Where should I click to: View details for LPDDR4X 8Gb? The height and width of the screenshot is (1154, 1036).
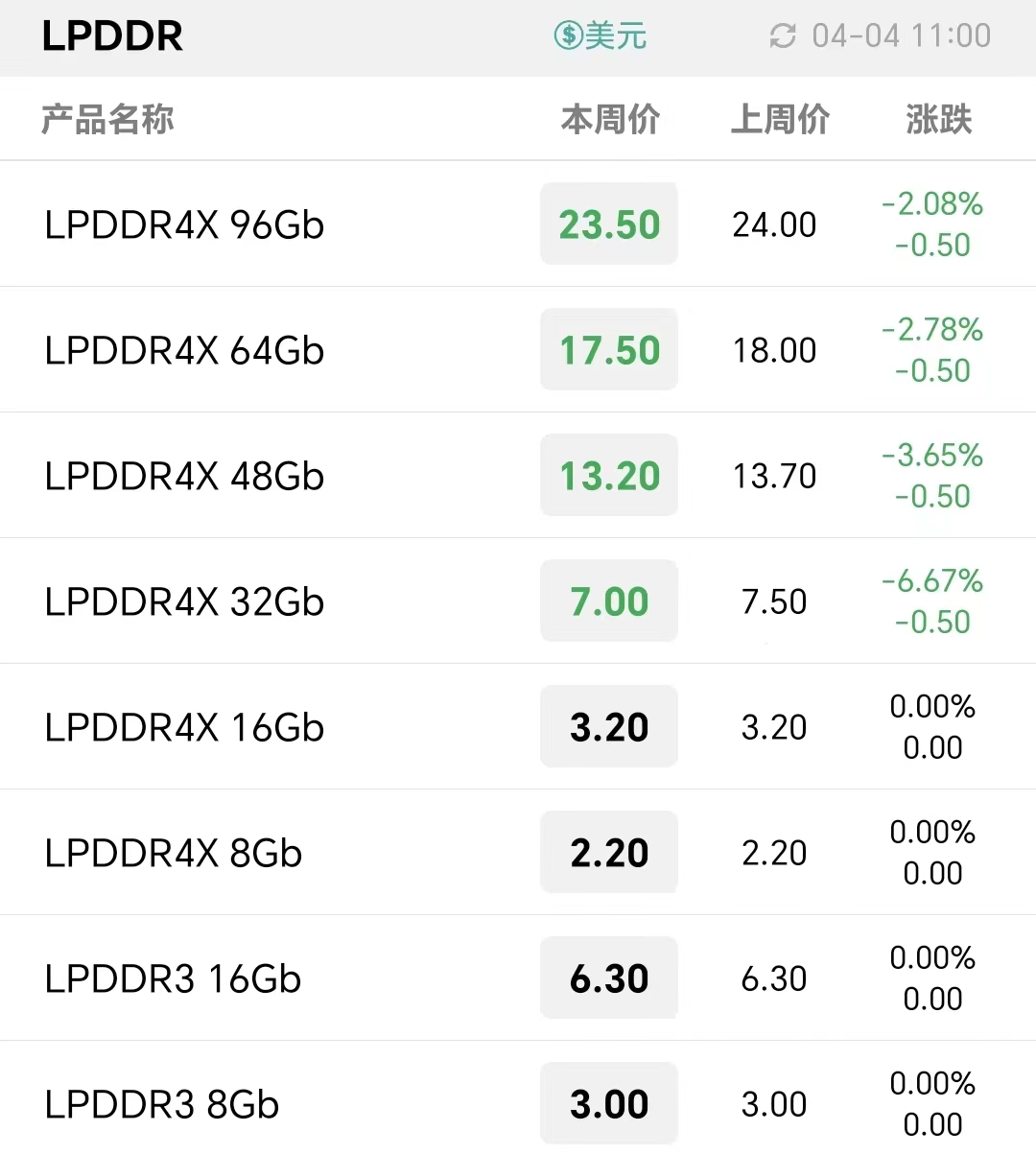coord(174,853)
